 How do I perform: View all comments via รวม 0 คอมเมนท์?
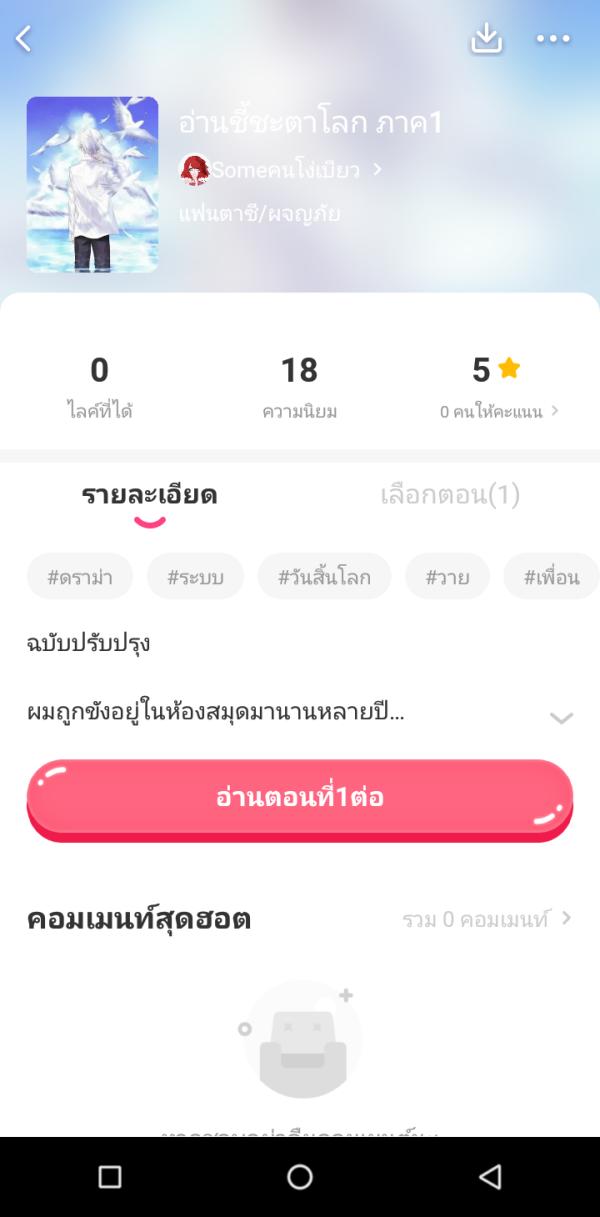pos(486,919)
